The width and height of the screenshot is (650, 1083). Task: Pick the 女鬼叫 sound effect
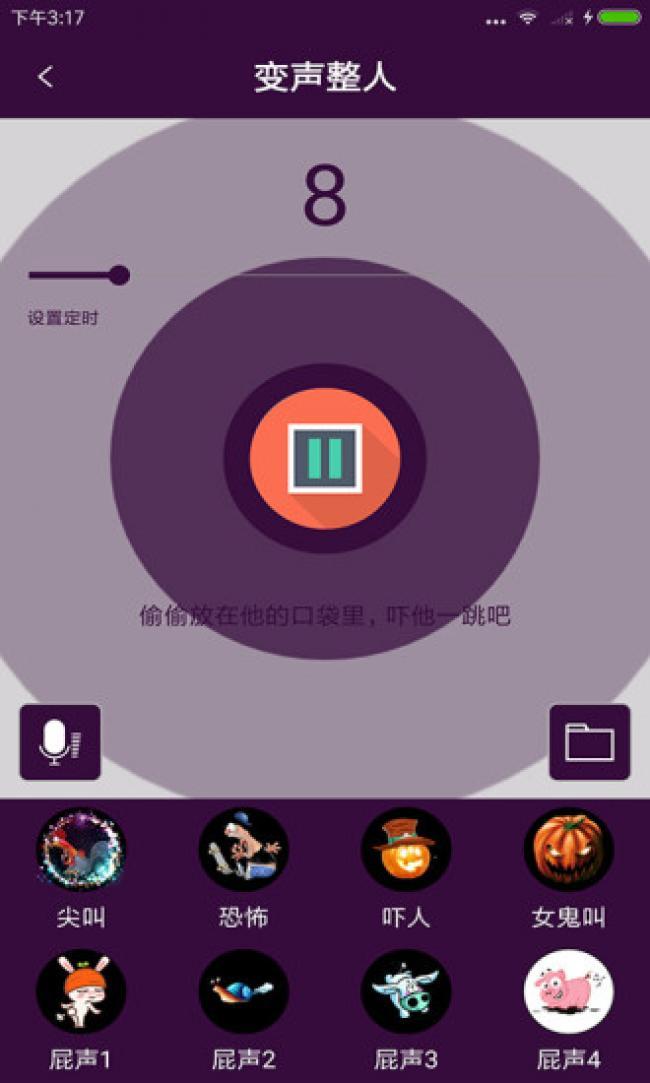568,849
